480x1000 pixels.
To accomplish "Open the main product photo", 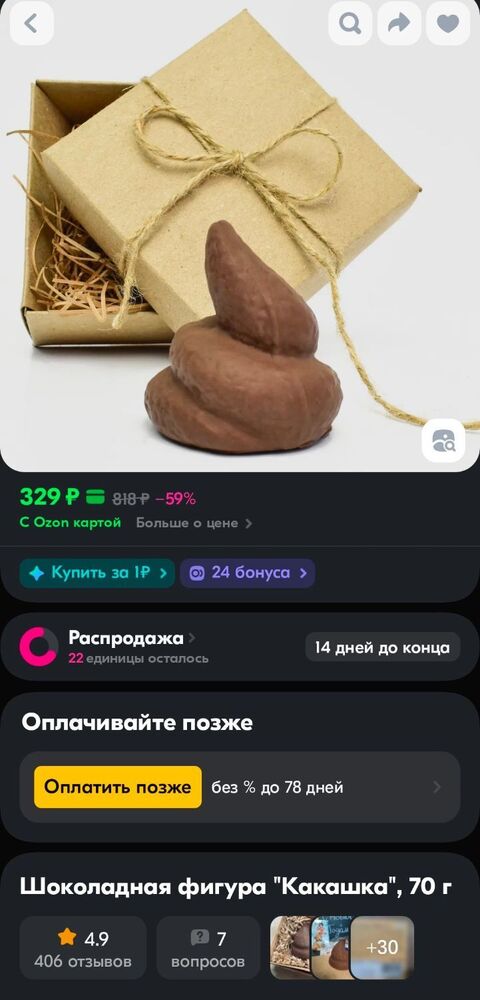I will tap(240, 236).
